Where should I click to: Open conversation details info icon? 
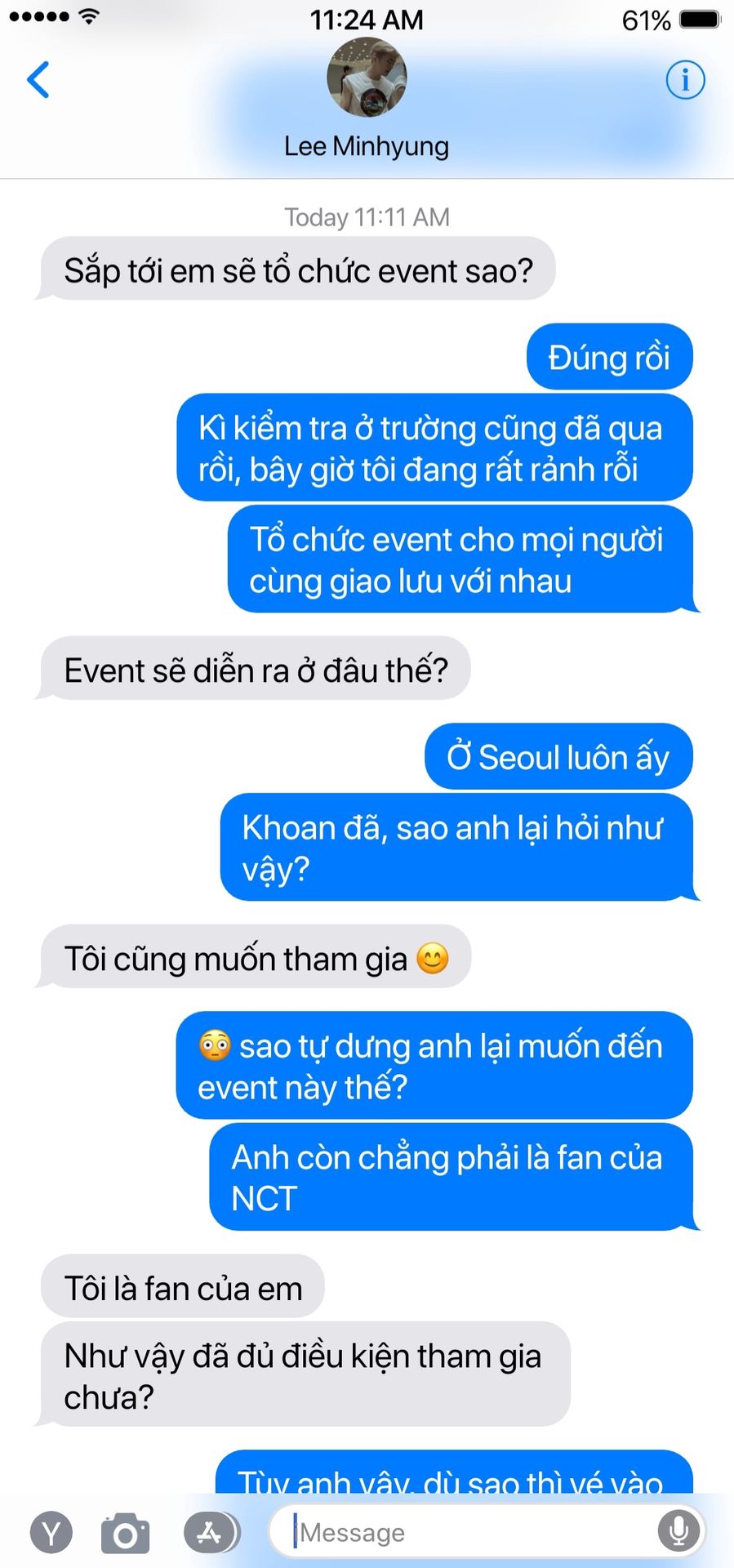(685, 80)
